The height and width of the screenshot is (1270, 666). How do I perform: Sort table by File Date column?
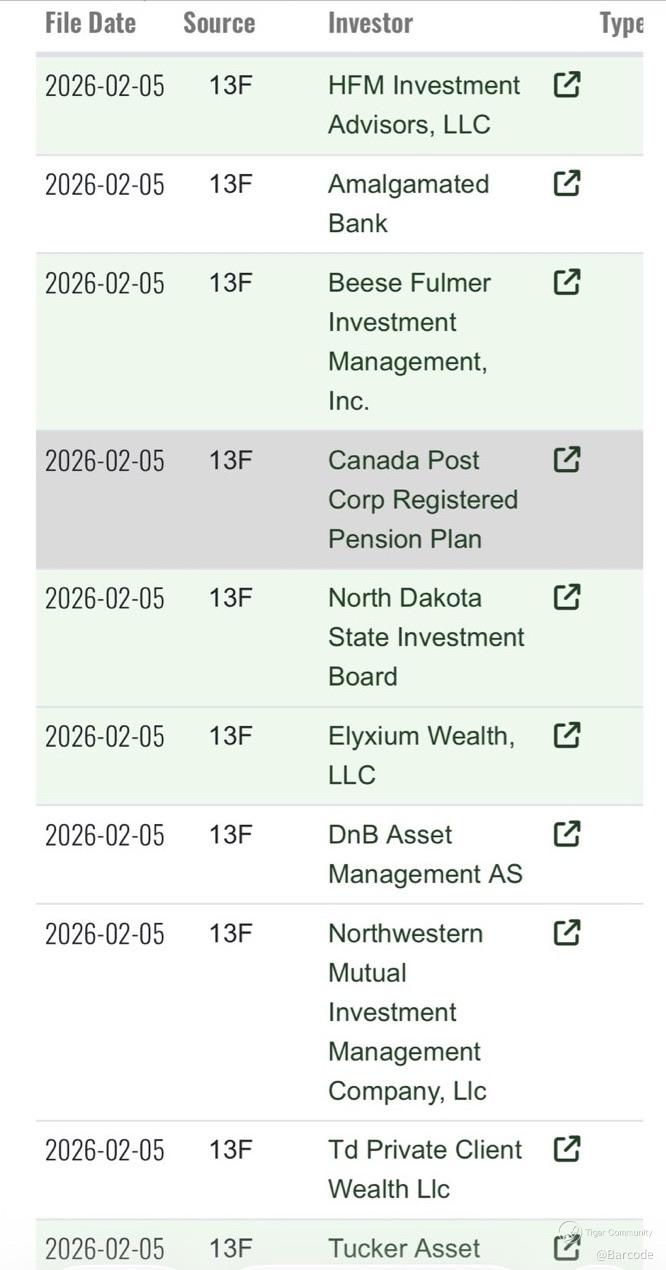pos(91,23)
